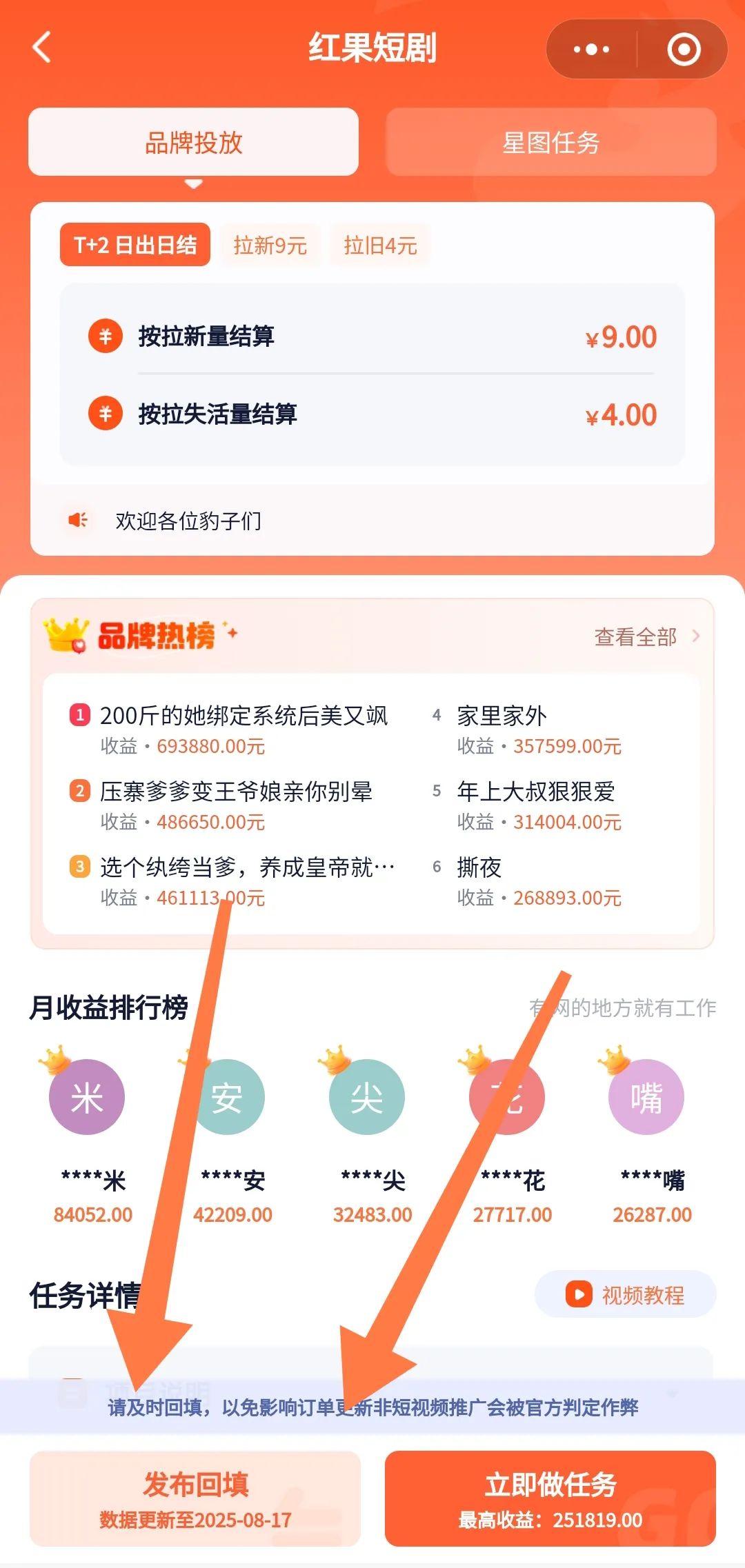745x1568 pixels.
Task: Open drama 200斤的她绑定系统后美又飒
Action: pos(244,716)
